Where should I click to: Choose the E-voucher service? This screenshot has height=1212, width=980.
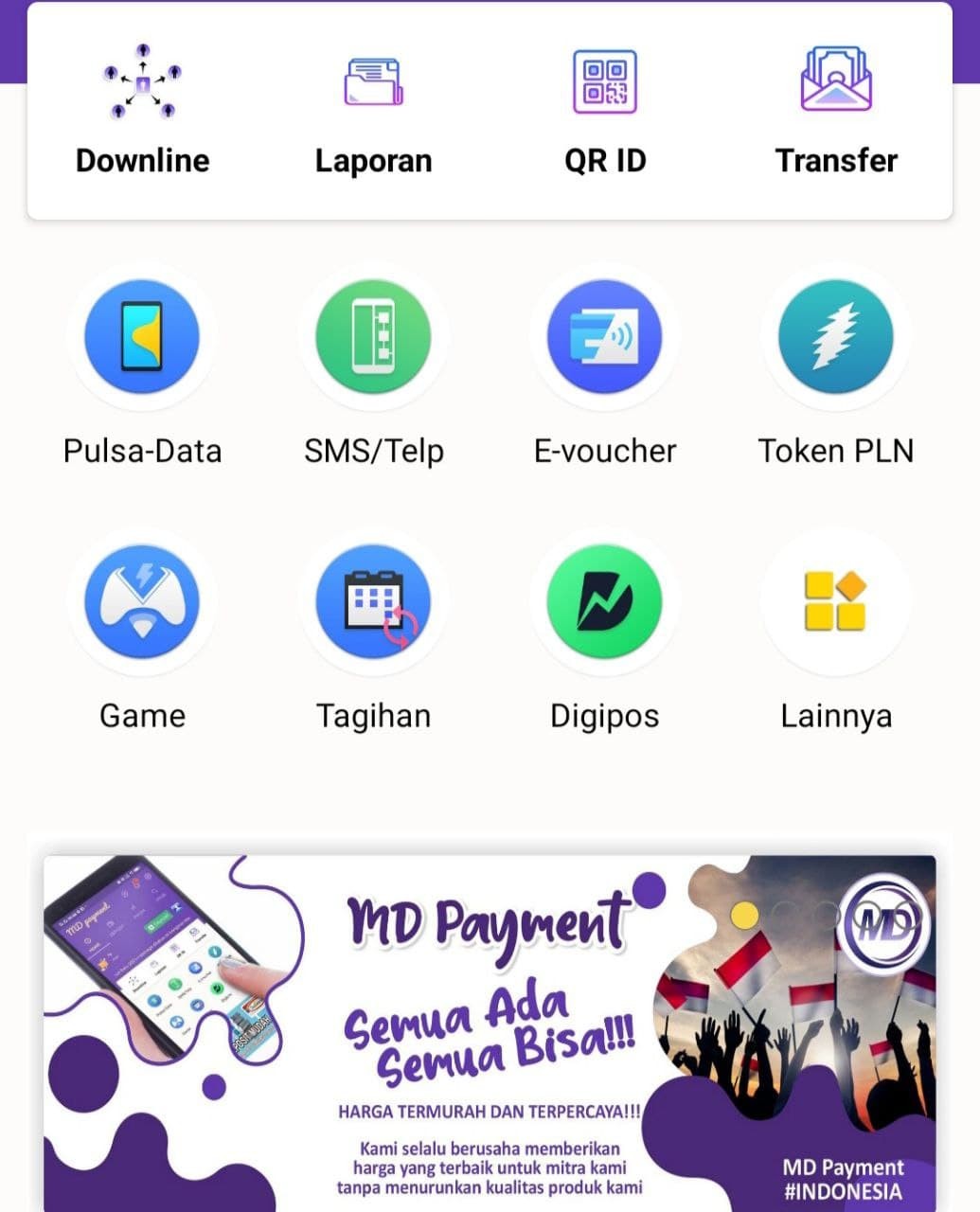[605, 338]
